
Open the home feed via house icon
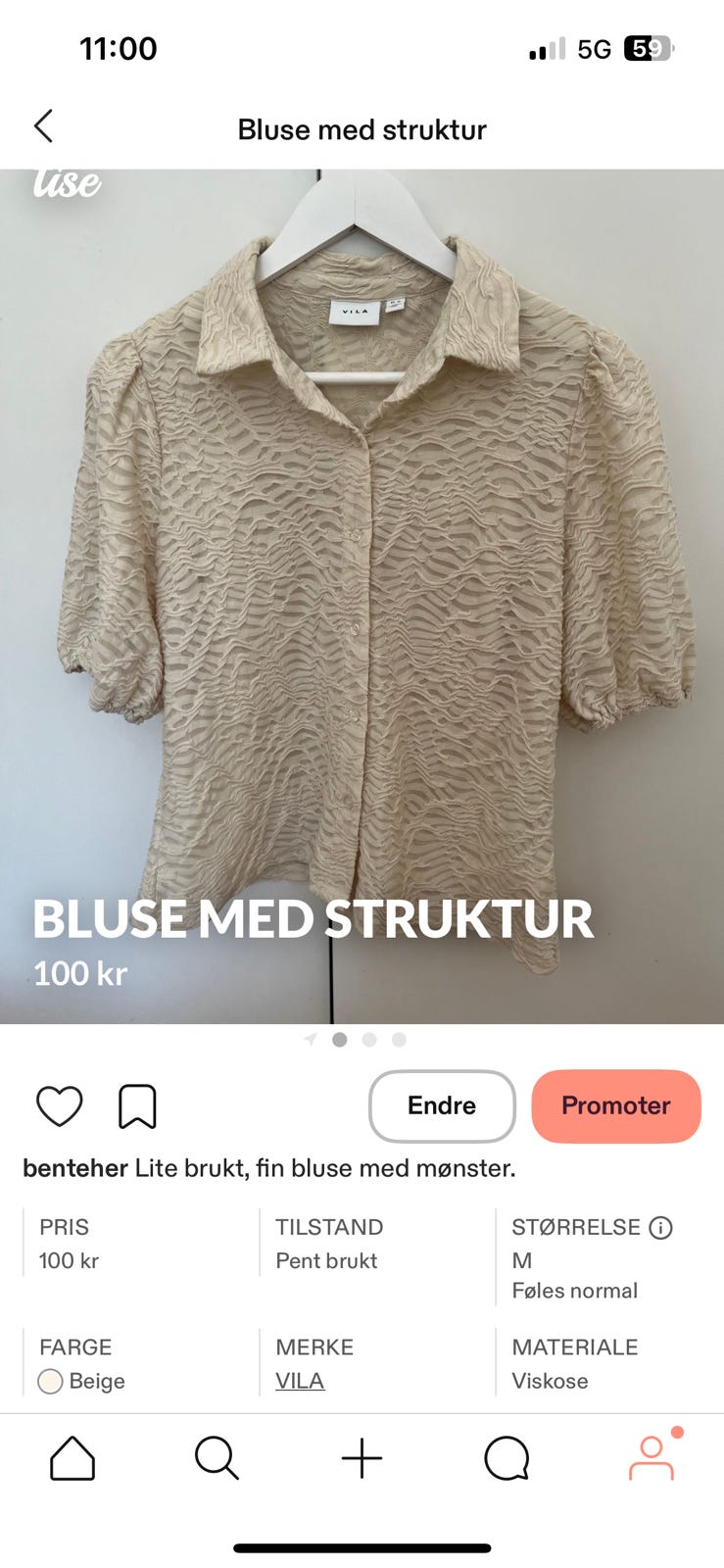click(72, 1457)
